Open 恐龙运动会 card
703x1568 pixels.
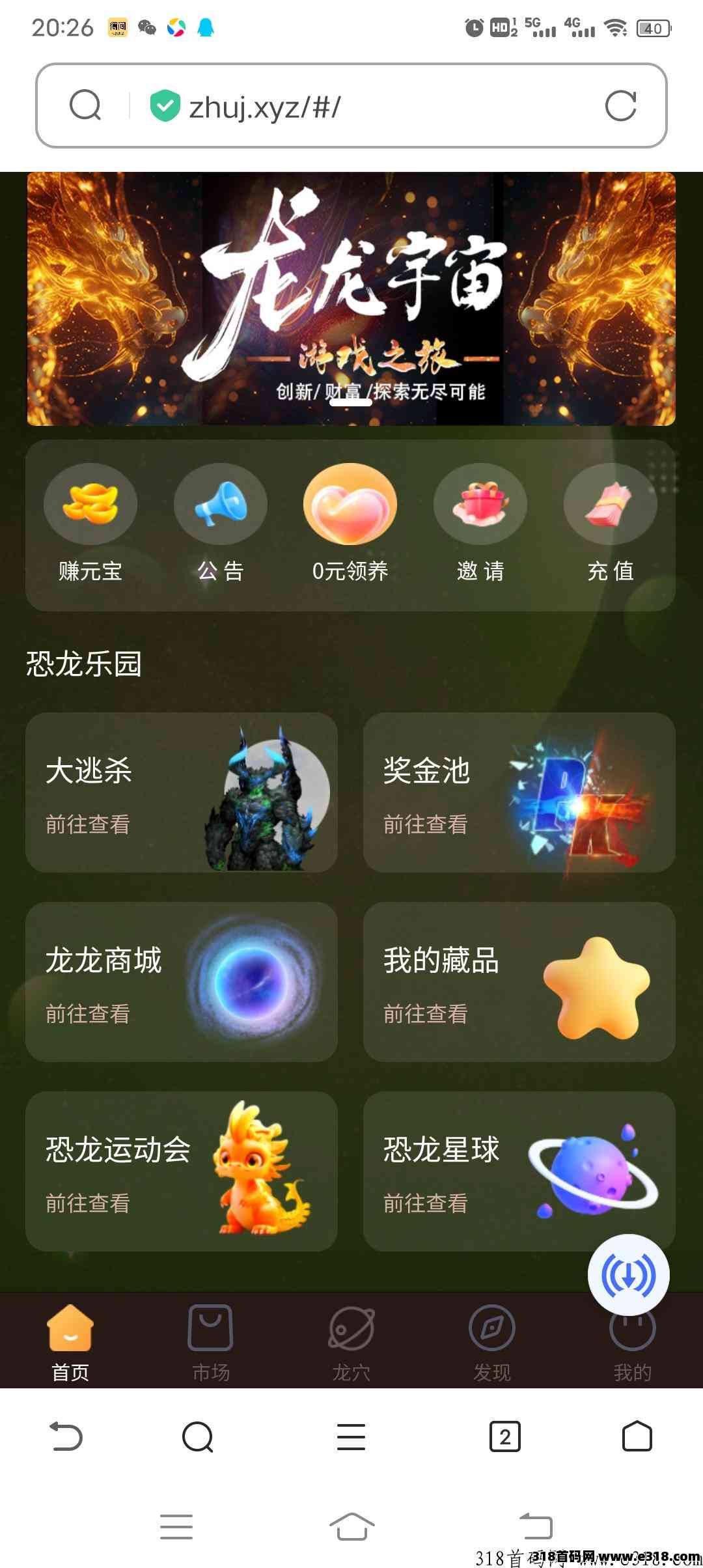[182, 1171]
